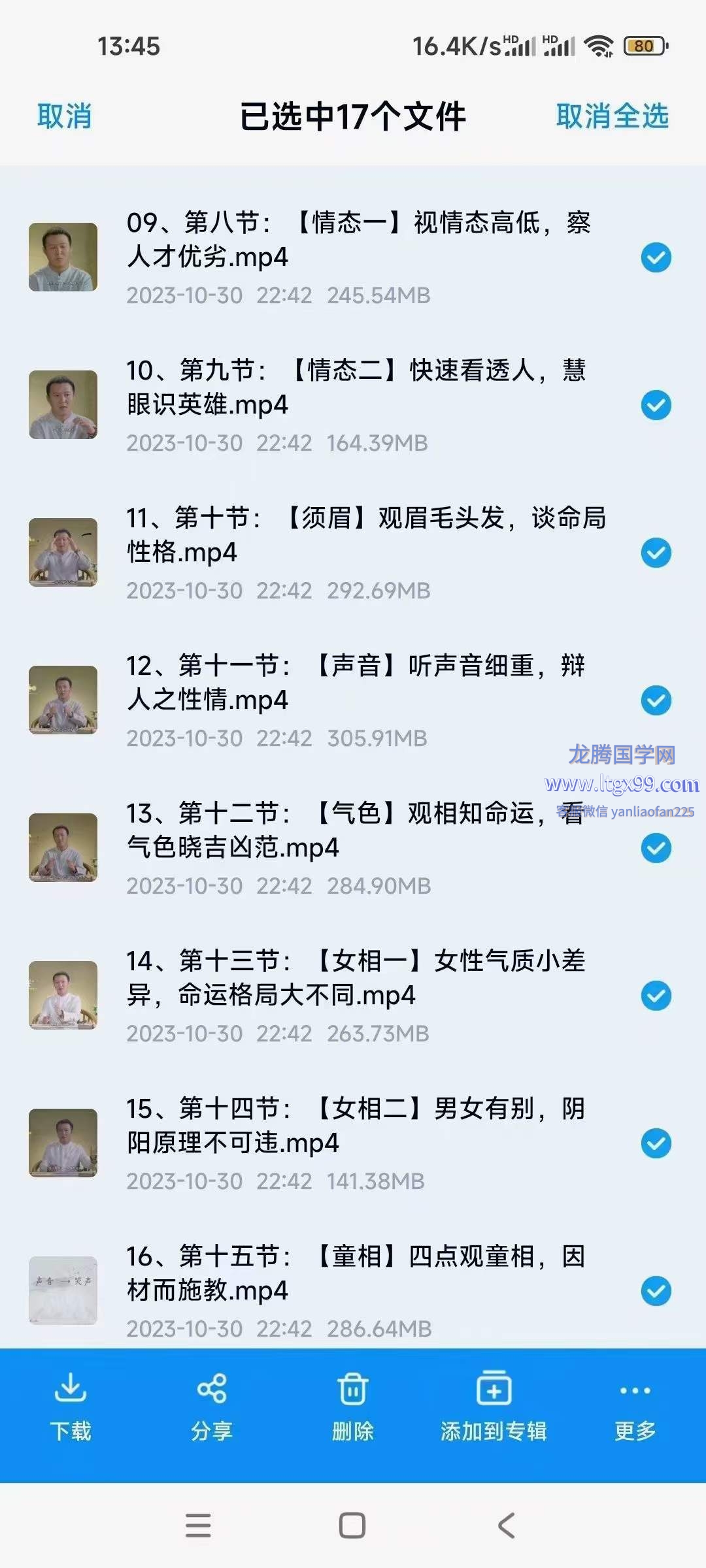
Task: Share selected files via 分享
Action: click(x=212, y=1405)
